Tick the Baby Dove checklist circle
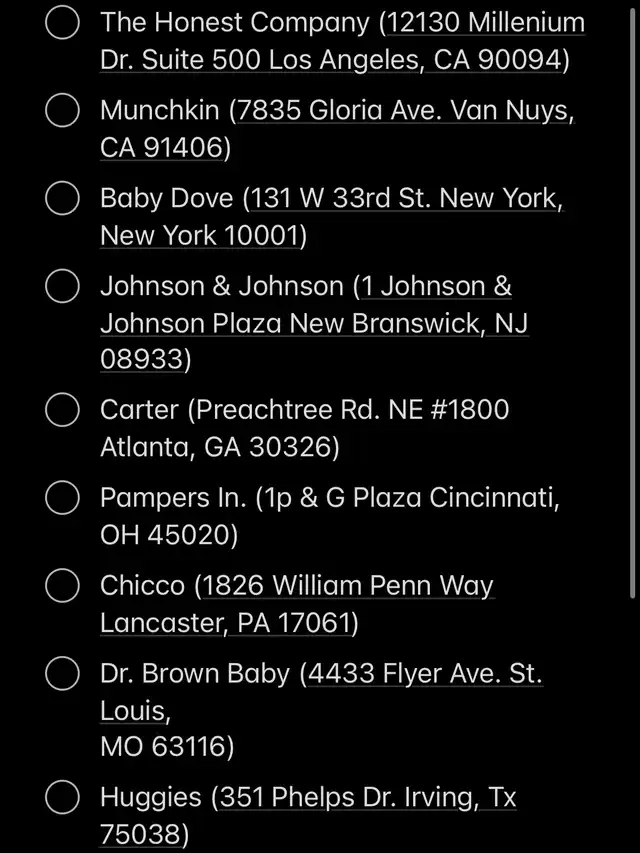Image resolution: width=640 pixels, height=853 pixels. [x=63, y=199]
